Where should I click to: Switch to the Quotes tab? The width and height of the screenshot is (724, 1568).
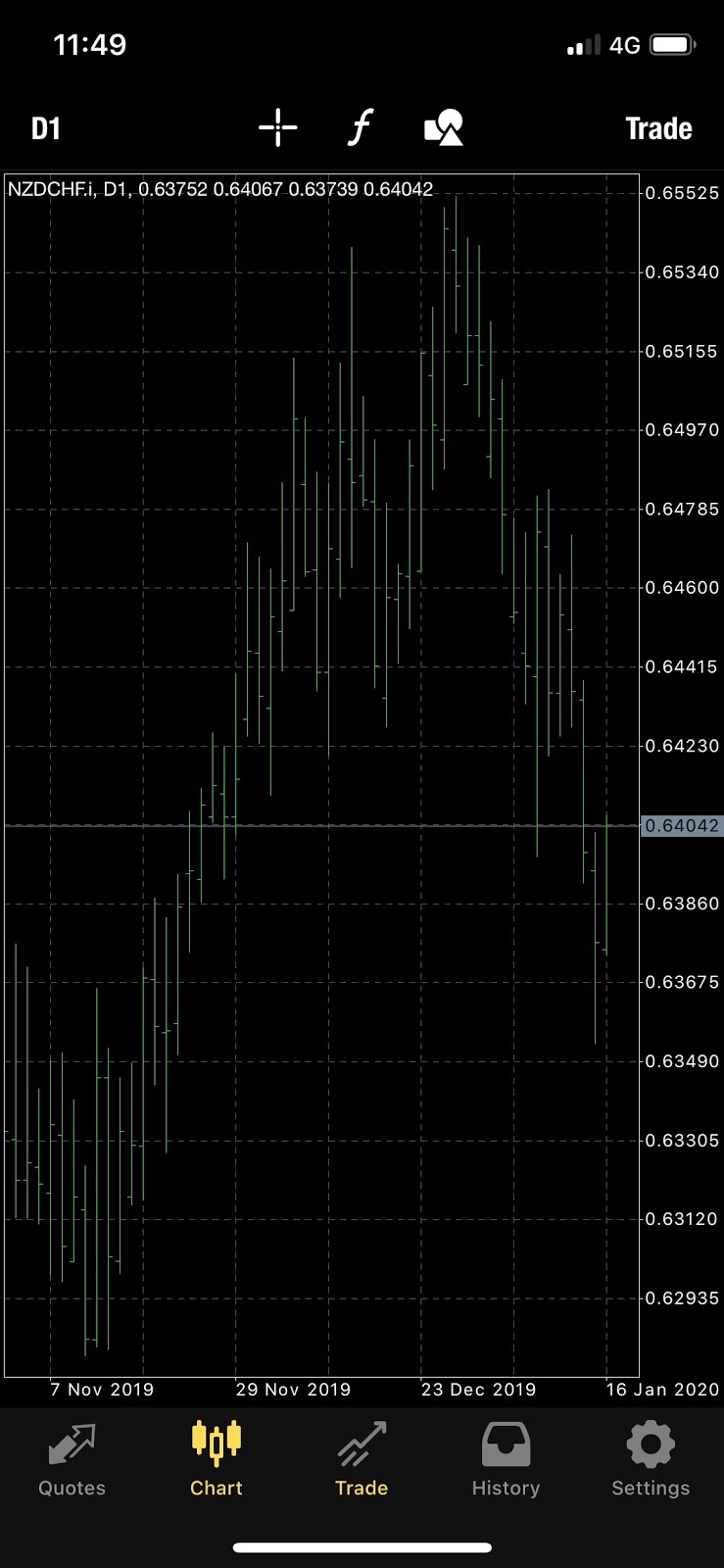coord(72,1459)
